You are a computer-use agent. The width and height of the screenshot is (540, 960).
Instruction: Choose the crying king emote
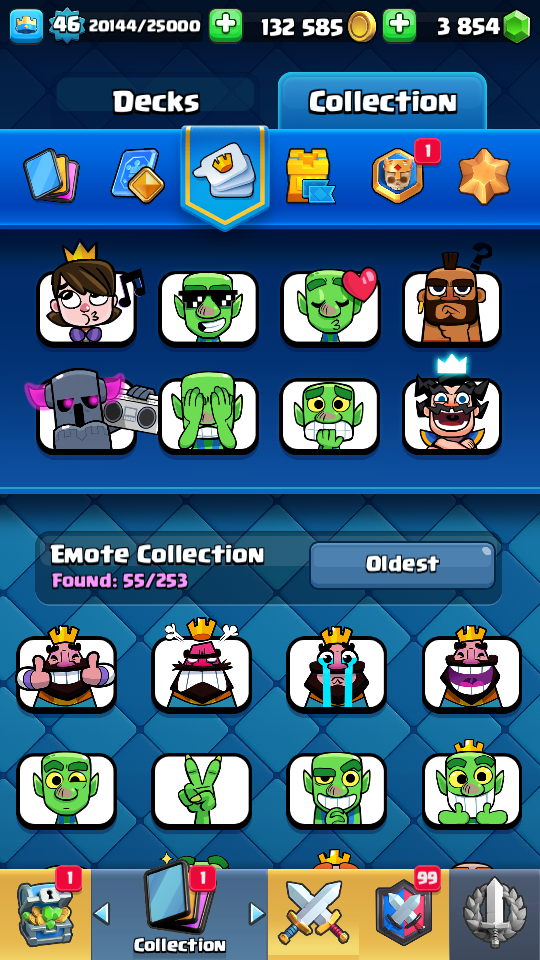337,670
